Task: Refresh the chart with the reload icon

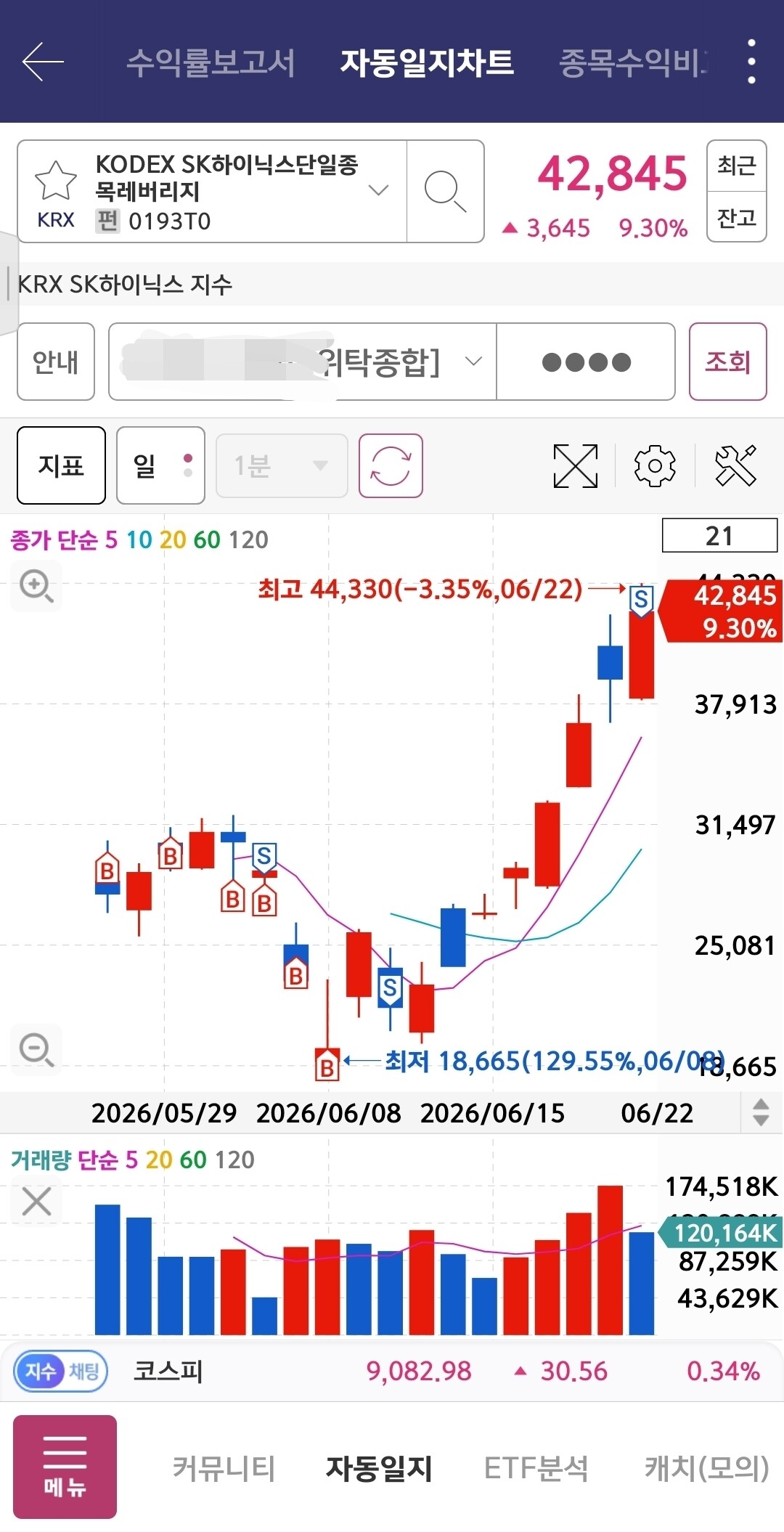Action: (391, 465)
